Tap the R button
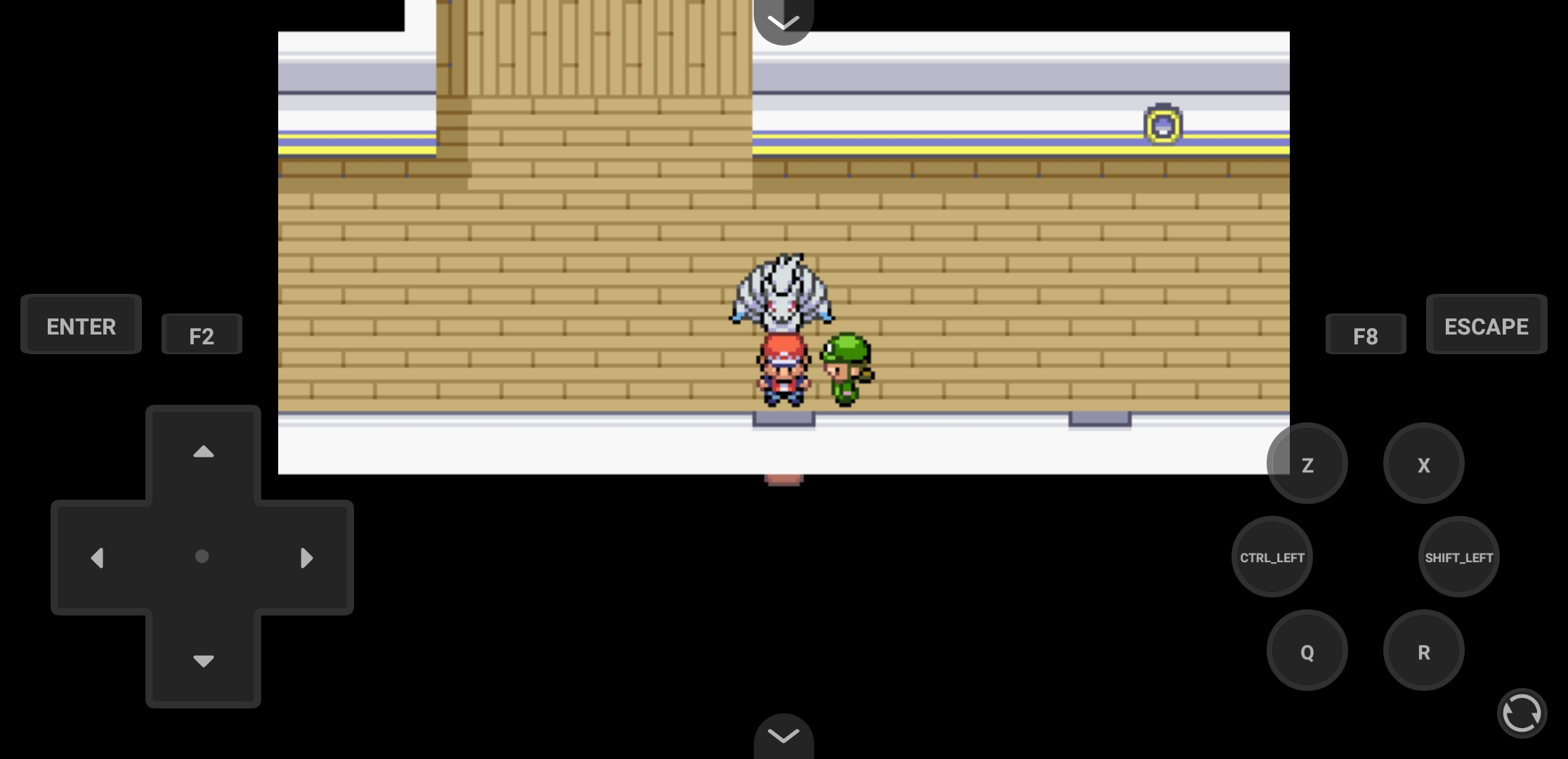Screen dimensions: 1568x759 click(x=1423, y=651)
